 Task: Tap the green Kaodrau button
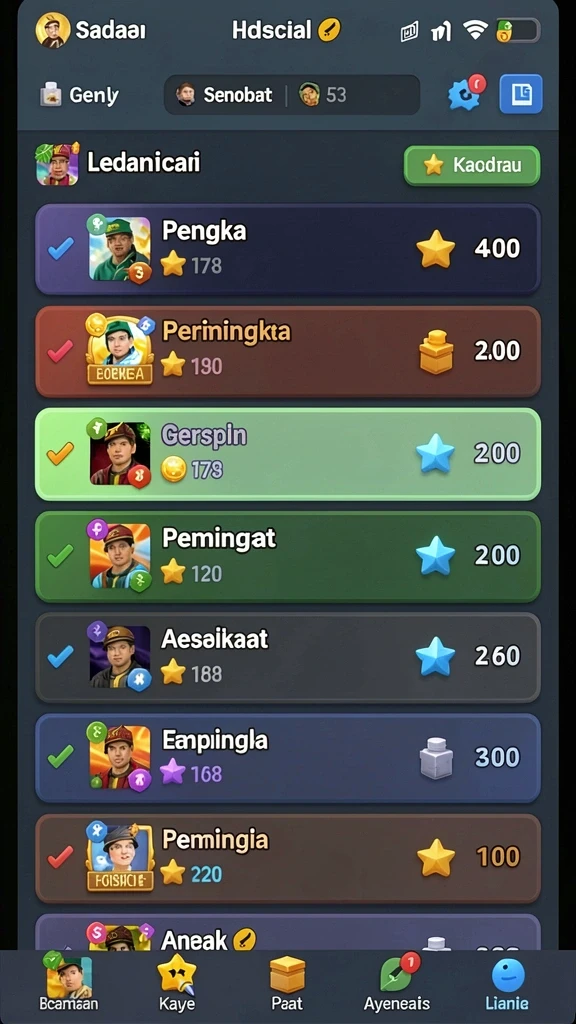472,165
